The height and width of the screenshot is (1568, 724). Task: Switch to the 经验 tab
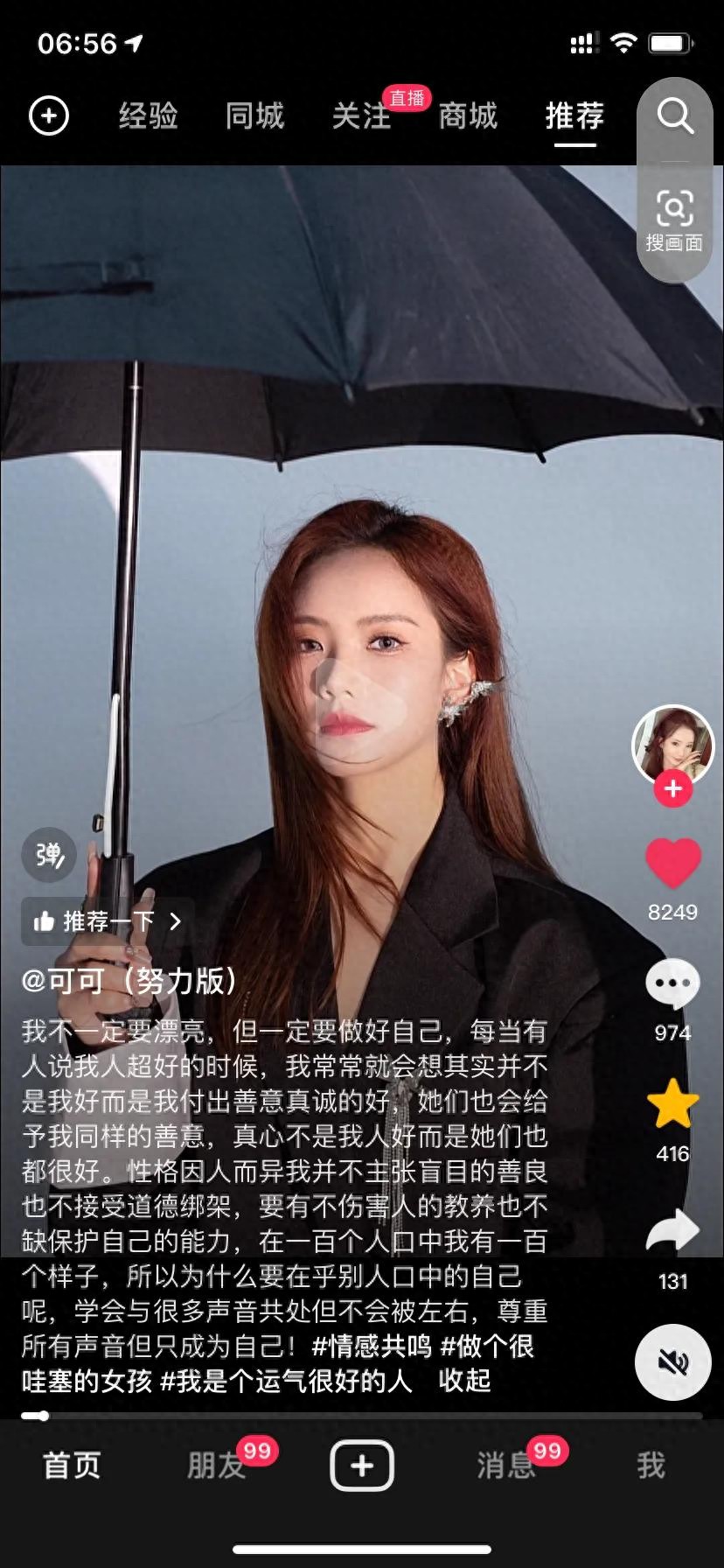[149, 115]
